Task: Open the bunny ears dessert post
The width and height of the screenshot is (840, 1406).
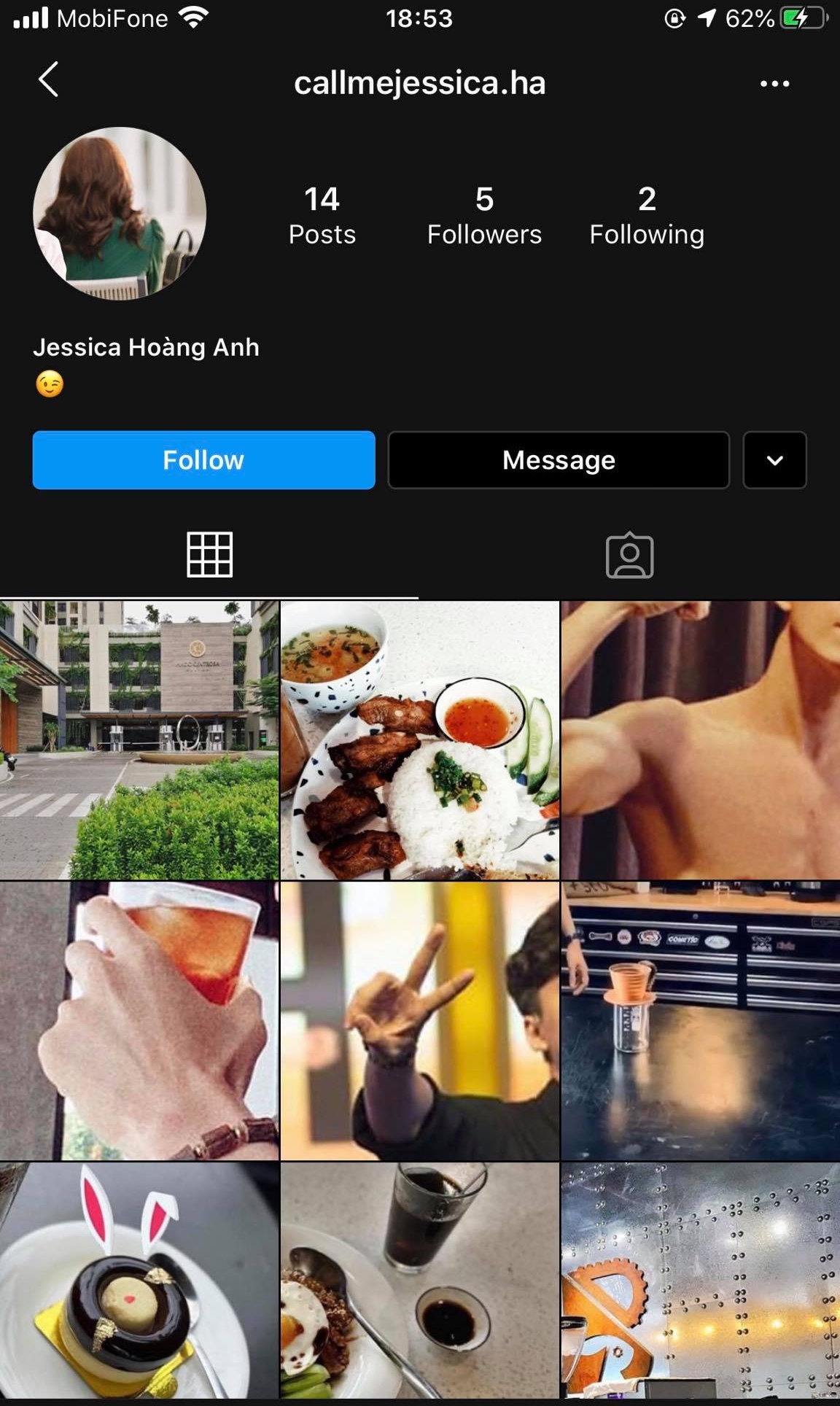Action: click(139, 1280)
